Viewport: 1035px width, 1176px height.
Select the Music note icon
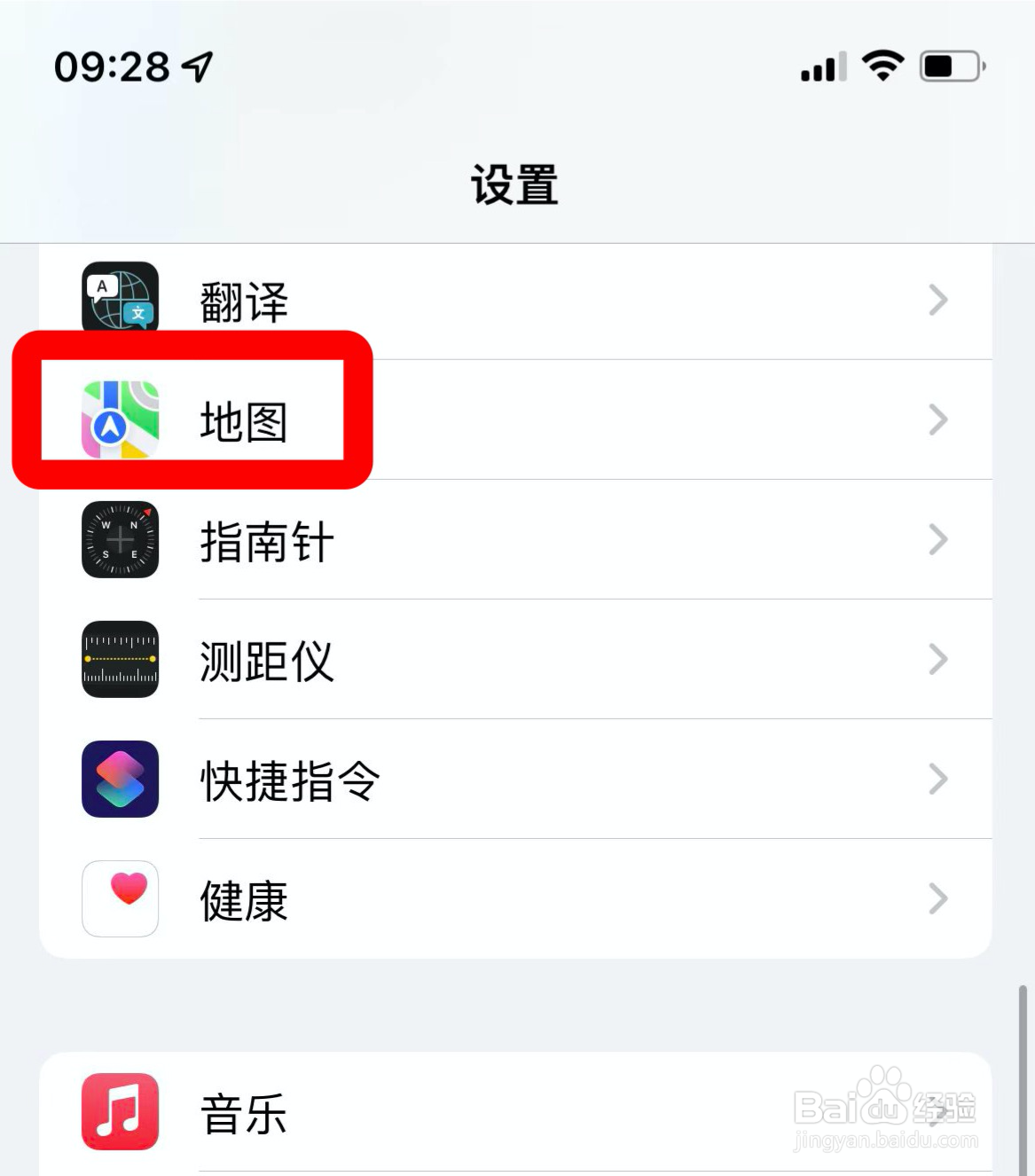coord(120,1111)
